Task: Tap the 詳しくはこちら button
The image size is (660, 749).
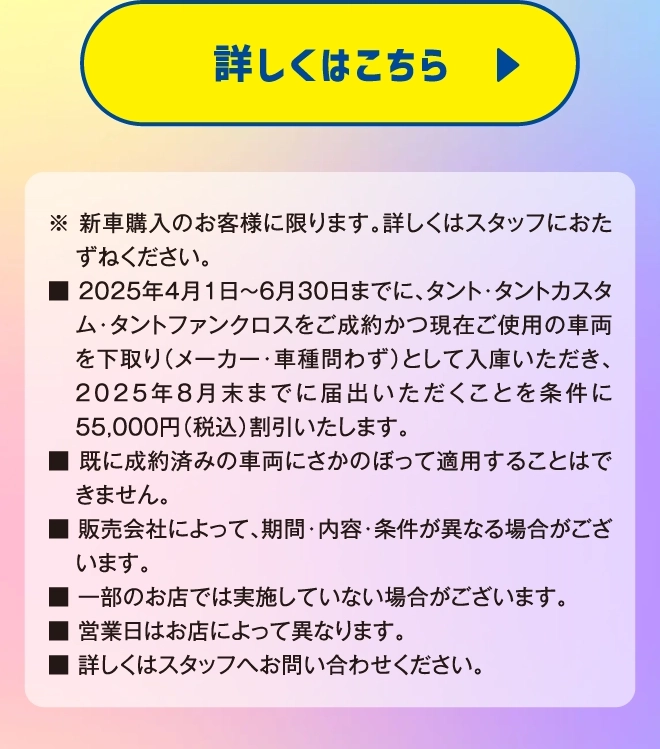Action: 330,64
